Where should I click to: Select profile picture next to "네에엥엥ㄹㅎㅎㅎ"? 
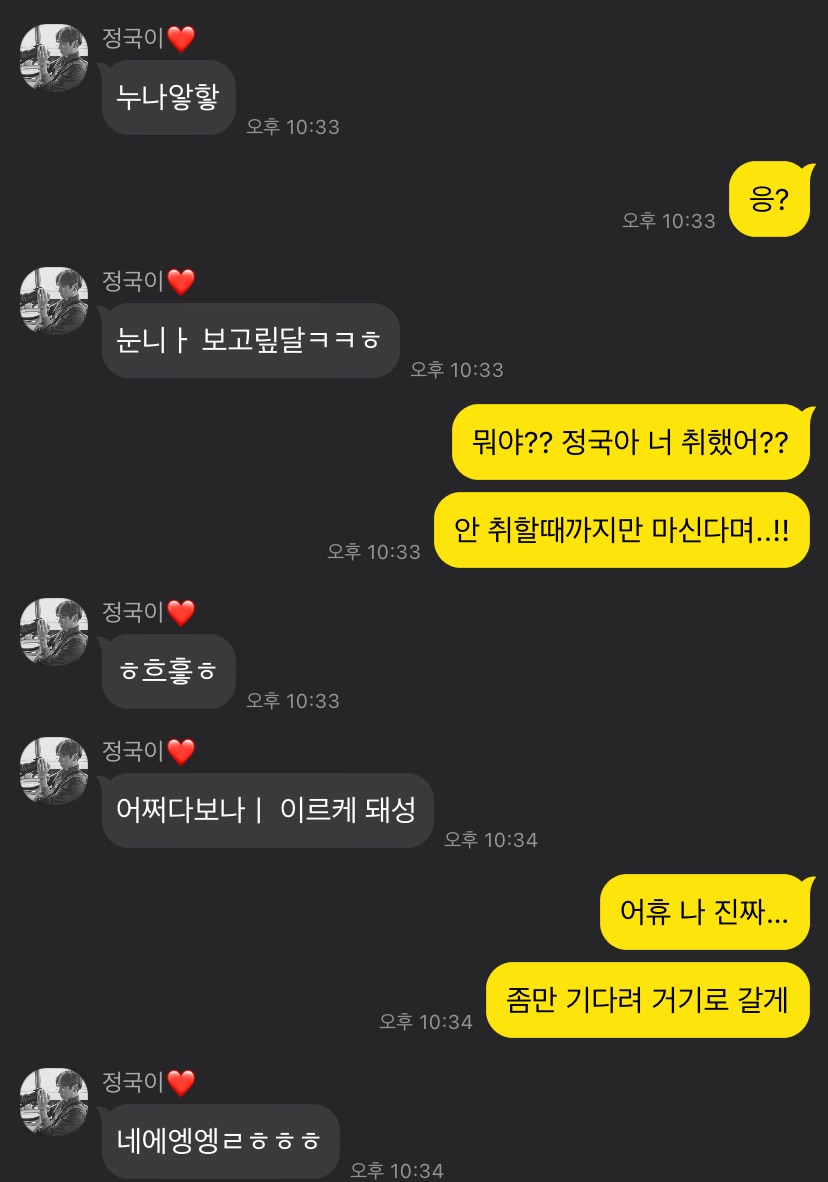point(54,1102)
